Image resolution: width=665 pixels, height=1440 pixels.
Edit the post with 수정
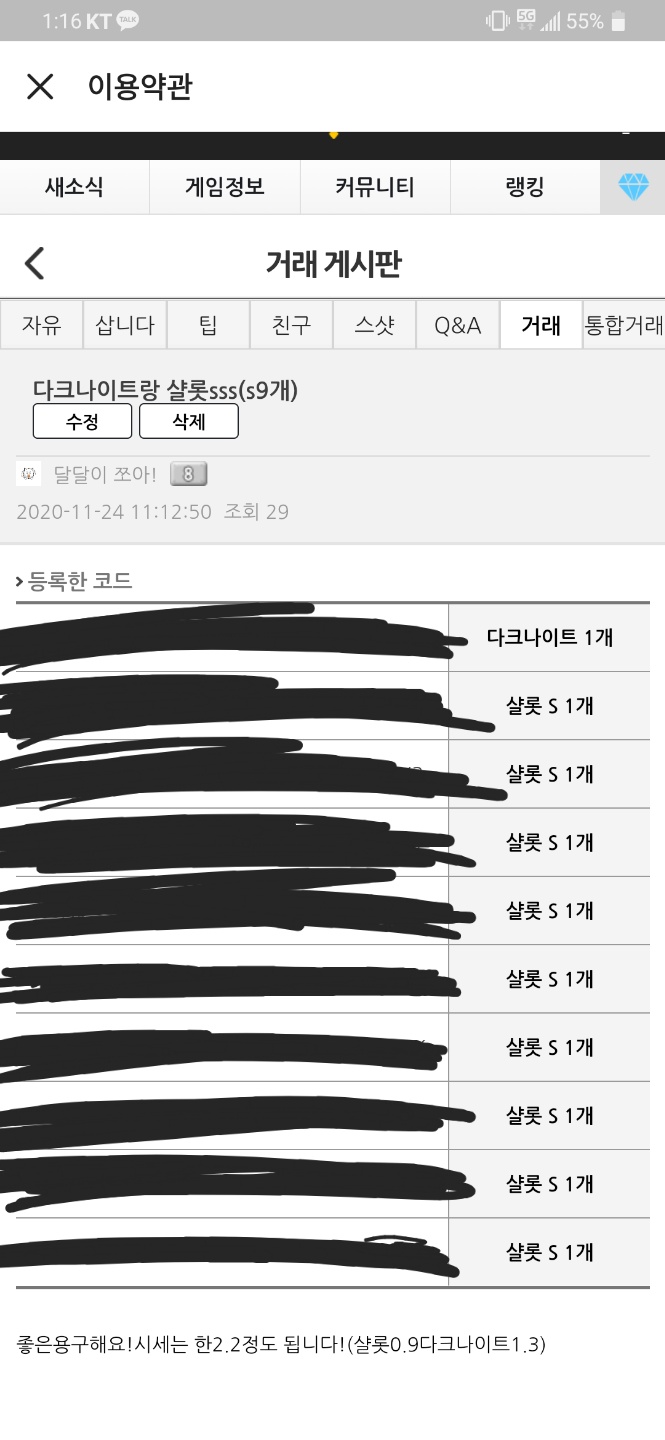tap(82, 421)
